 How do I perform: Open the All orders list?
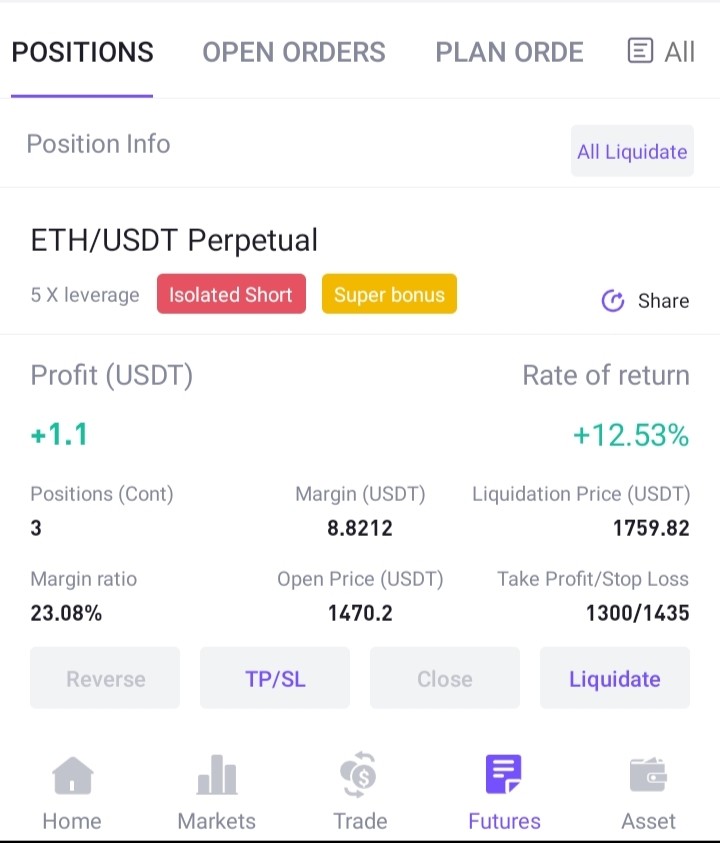click(661, 52)
